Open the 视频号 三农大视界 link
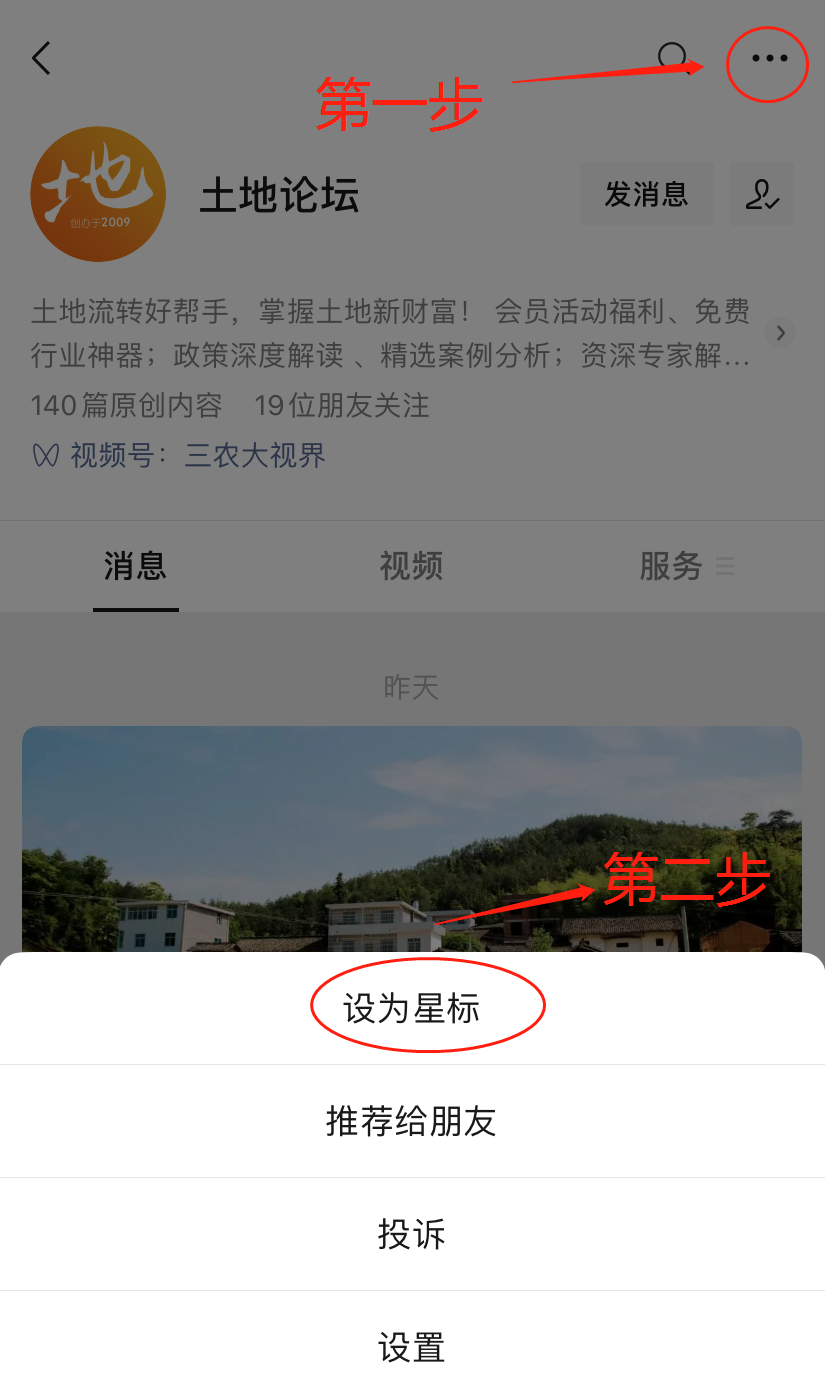Image resolution: width=825 pixels, height=1399 pixels. point(255,456)
